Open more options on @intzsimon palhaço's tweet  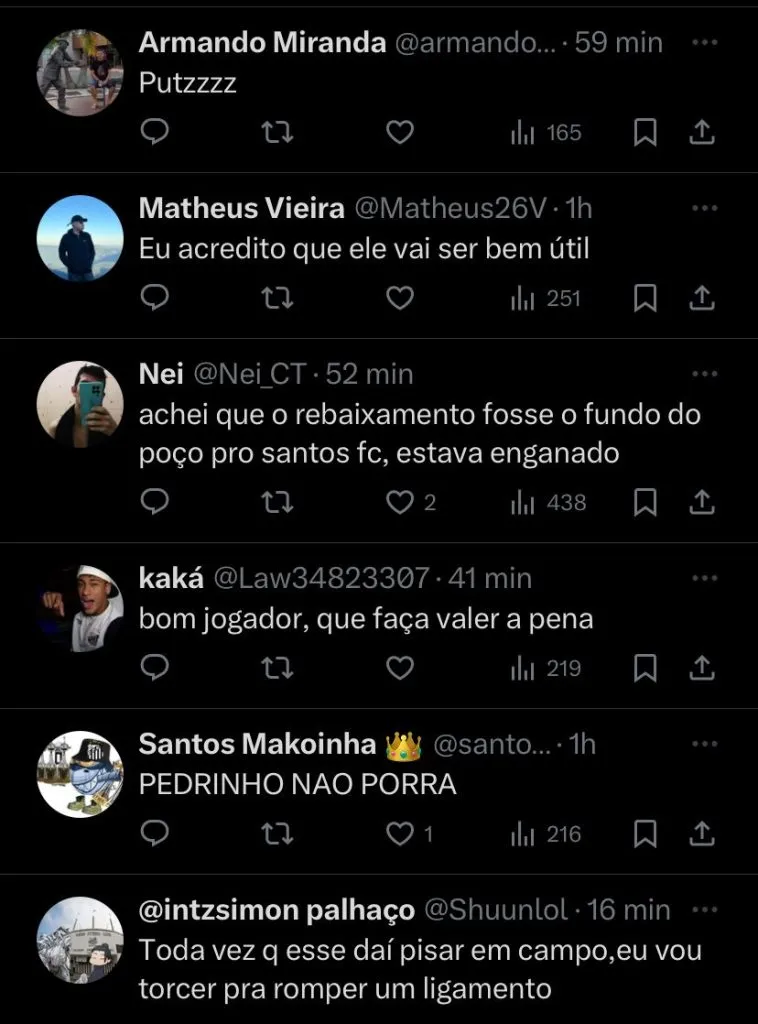[x=705, y=910]
